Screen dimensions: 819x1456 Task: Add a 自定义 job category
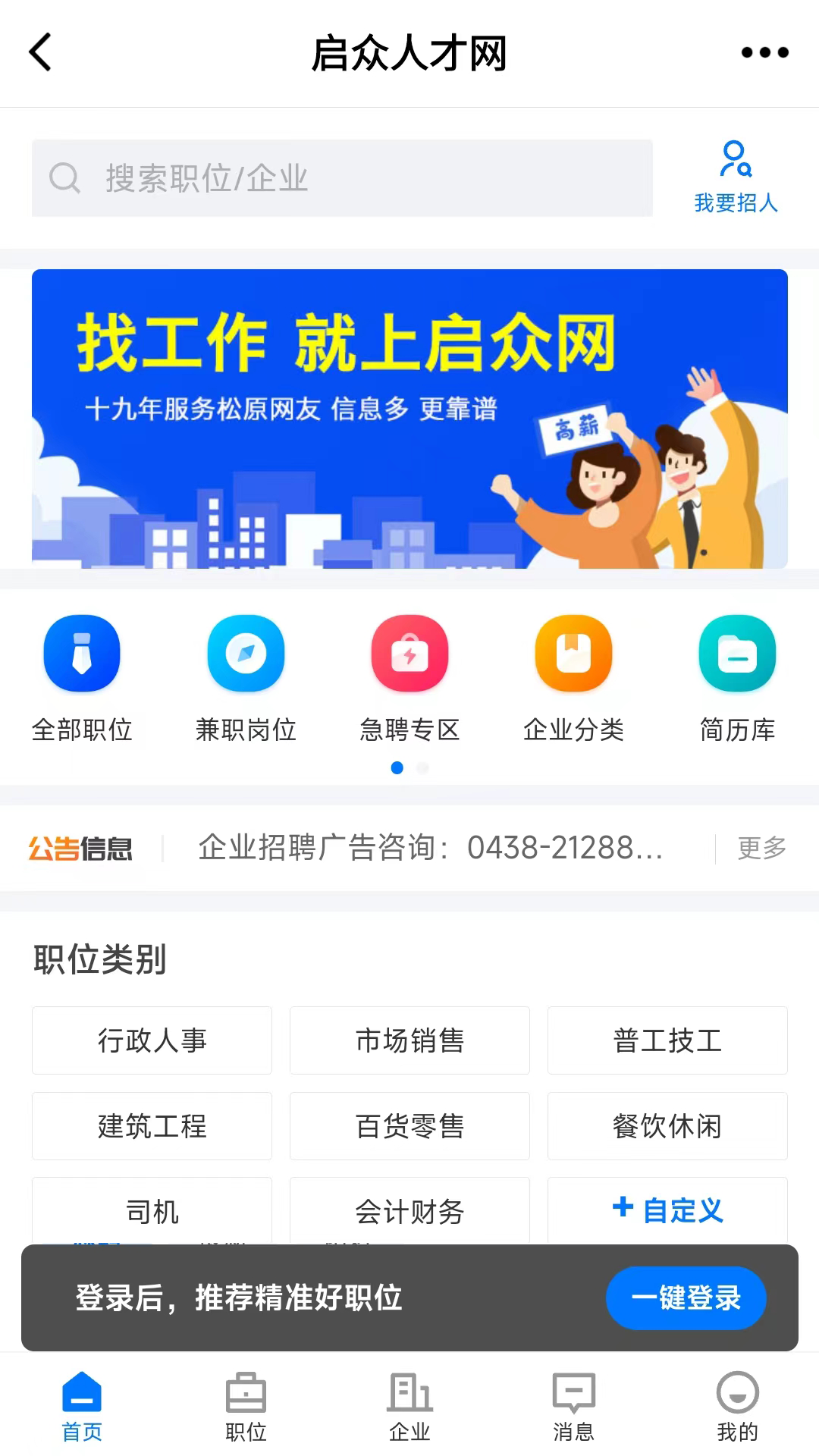tap(667, 1210)
